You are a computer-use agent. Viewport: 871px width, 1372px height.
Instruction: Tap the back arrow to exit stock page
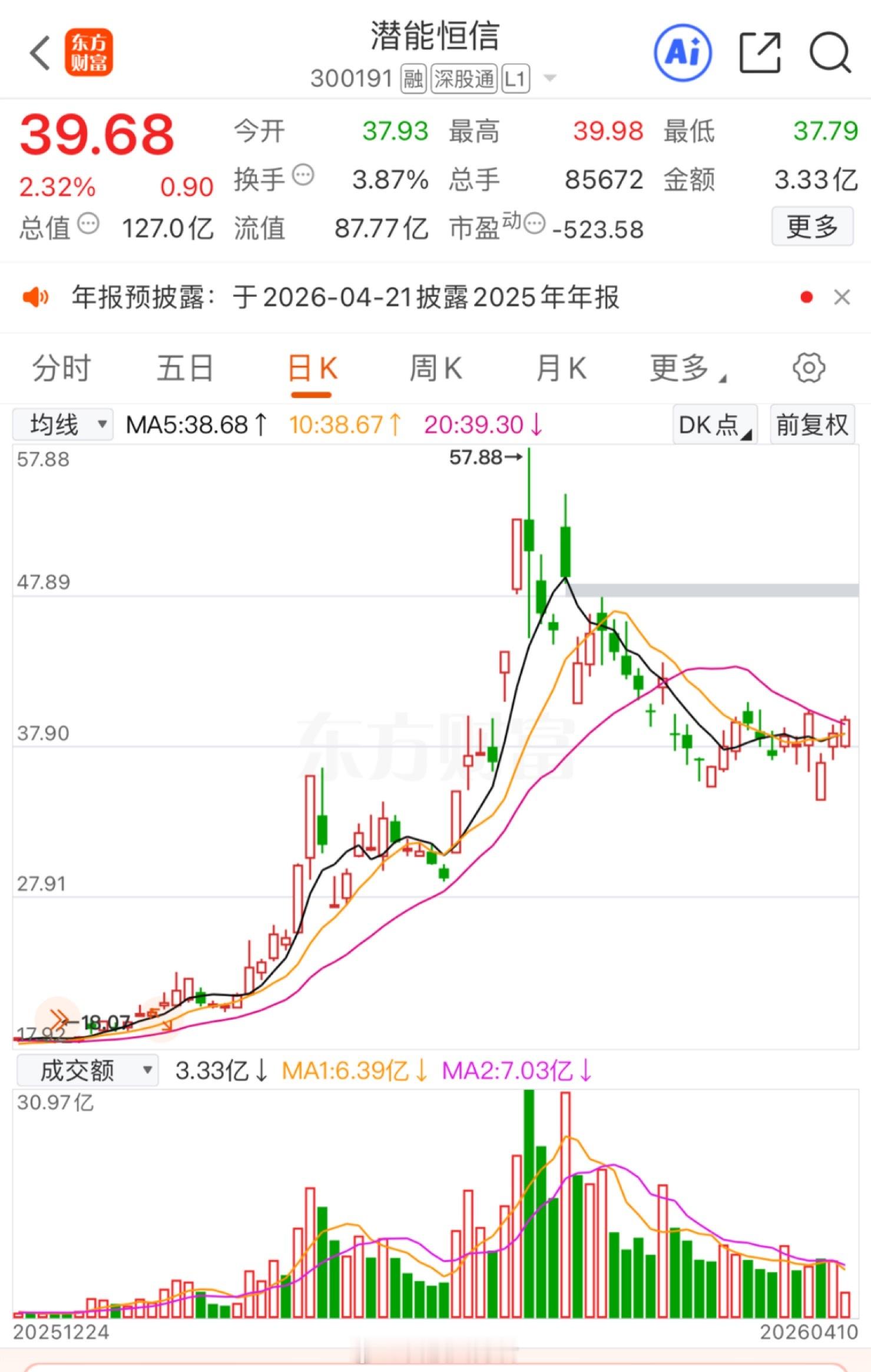pyautogui.click(x=39, y=53)
